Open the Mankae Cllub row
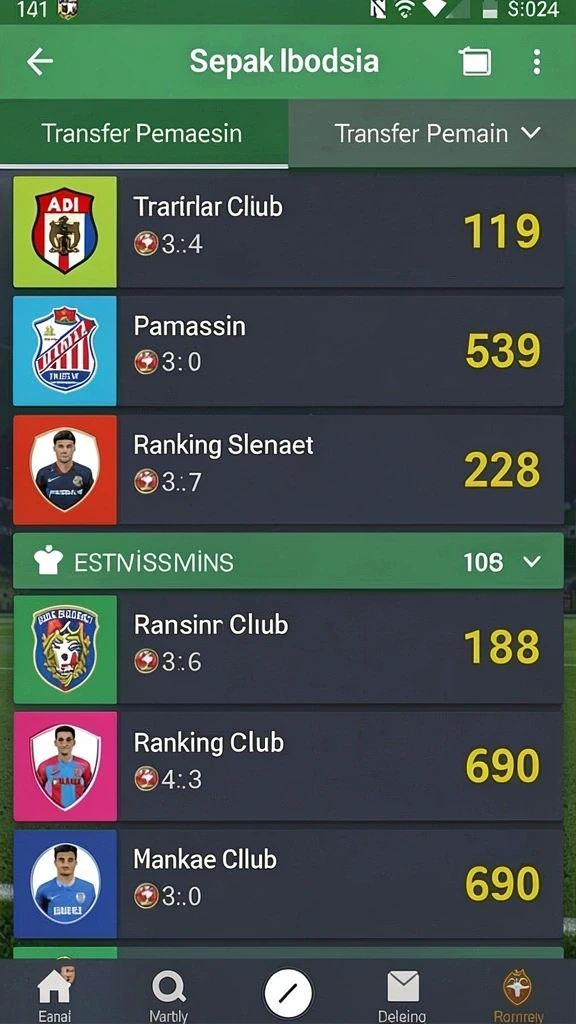This screenshot has width=576, height=1024. pyautogui.click(x=288, y=884)
